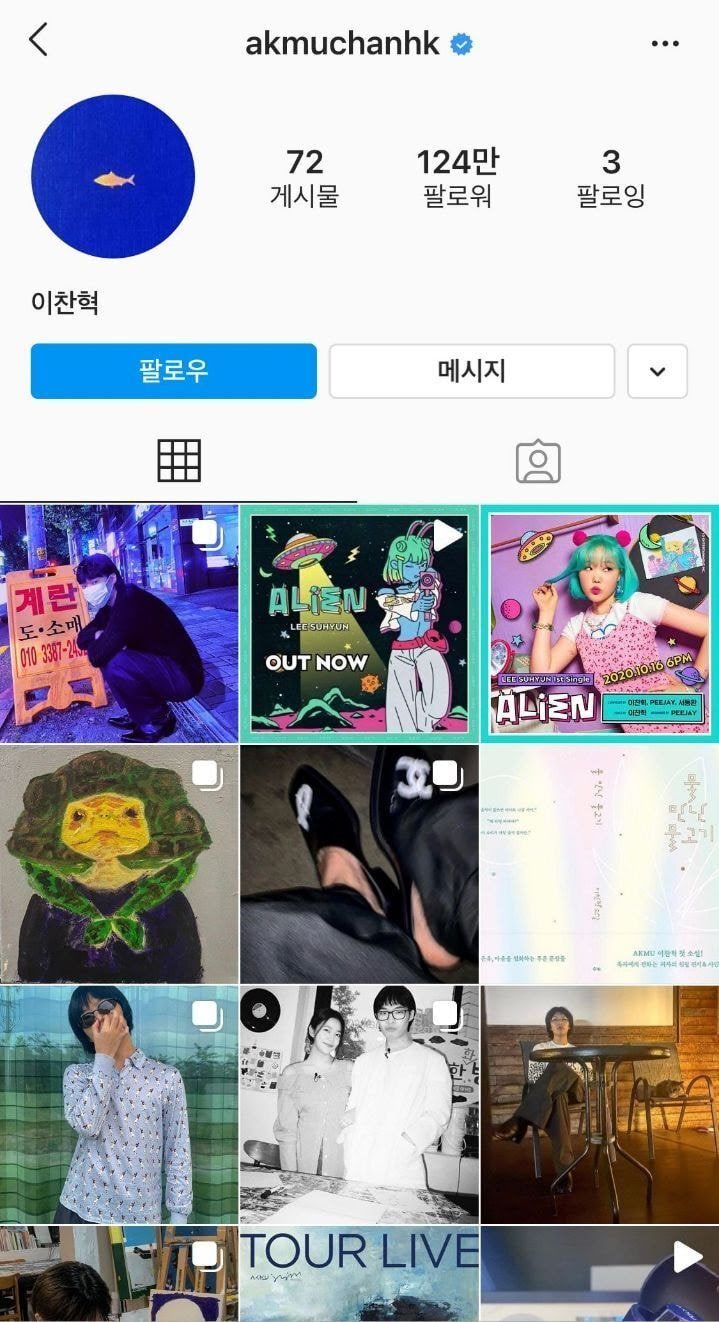This screenshot has height=1322, width=719.
Task: Open the three-dot options menu
Action: 665,43
